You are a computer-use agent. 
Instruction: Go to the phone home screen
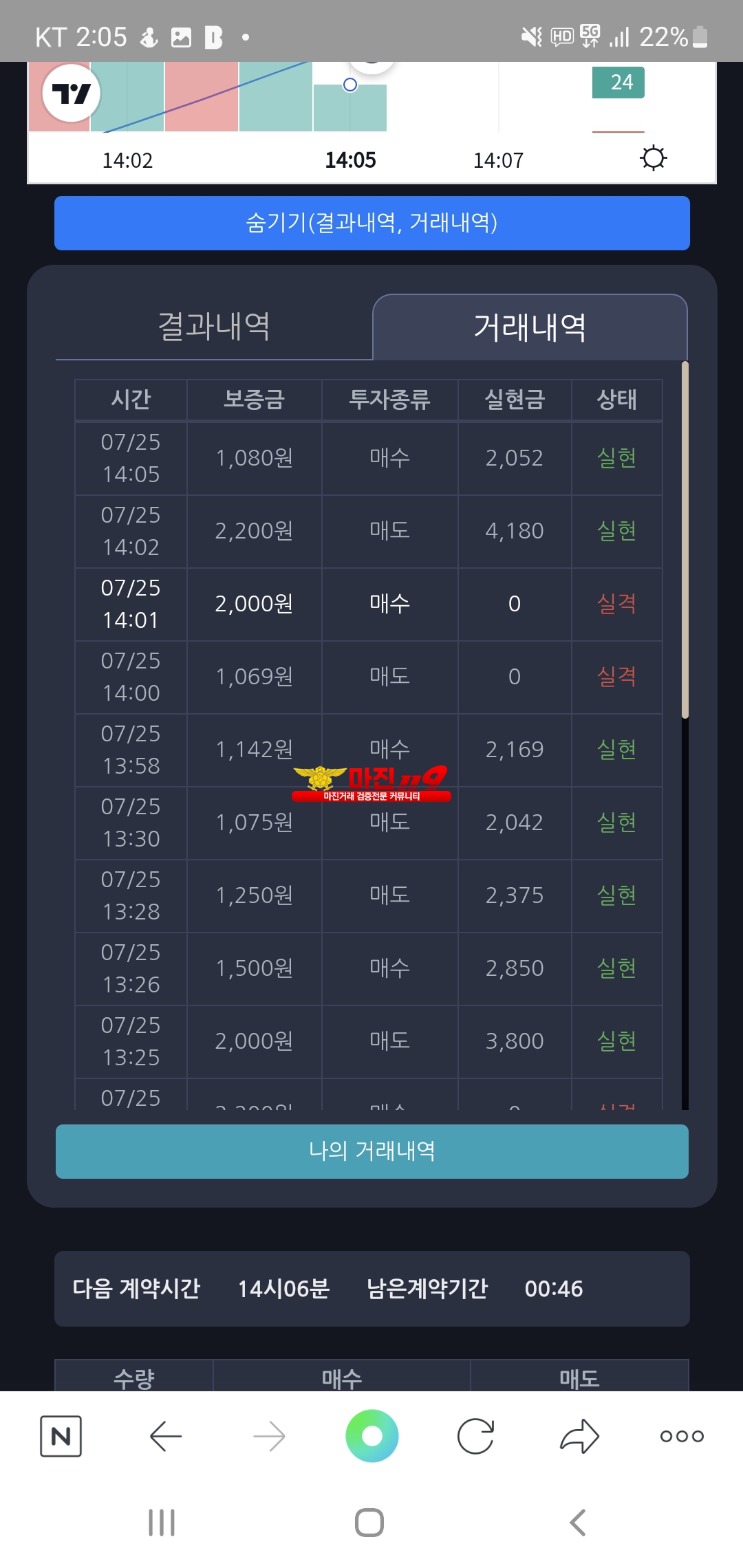[x=369, y=1523]
